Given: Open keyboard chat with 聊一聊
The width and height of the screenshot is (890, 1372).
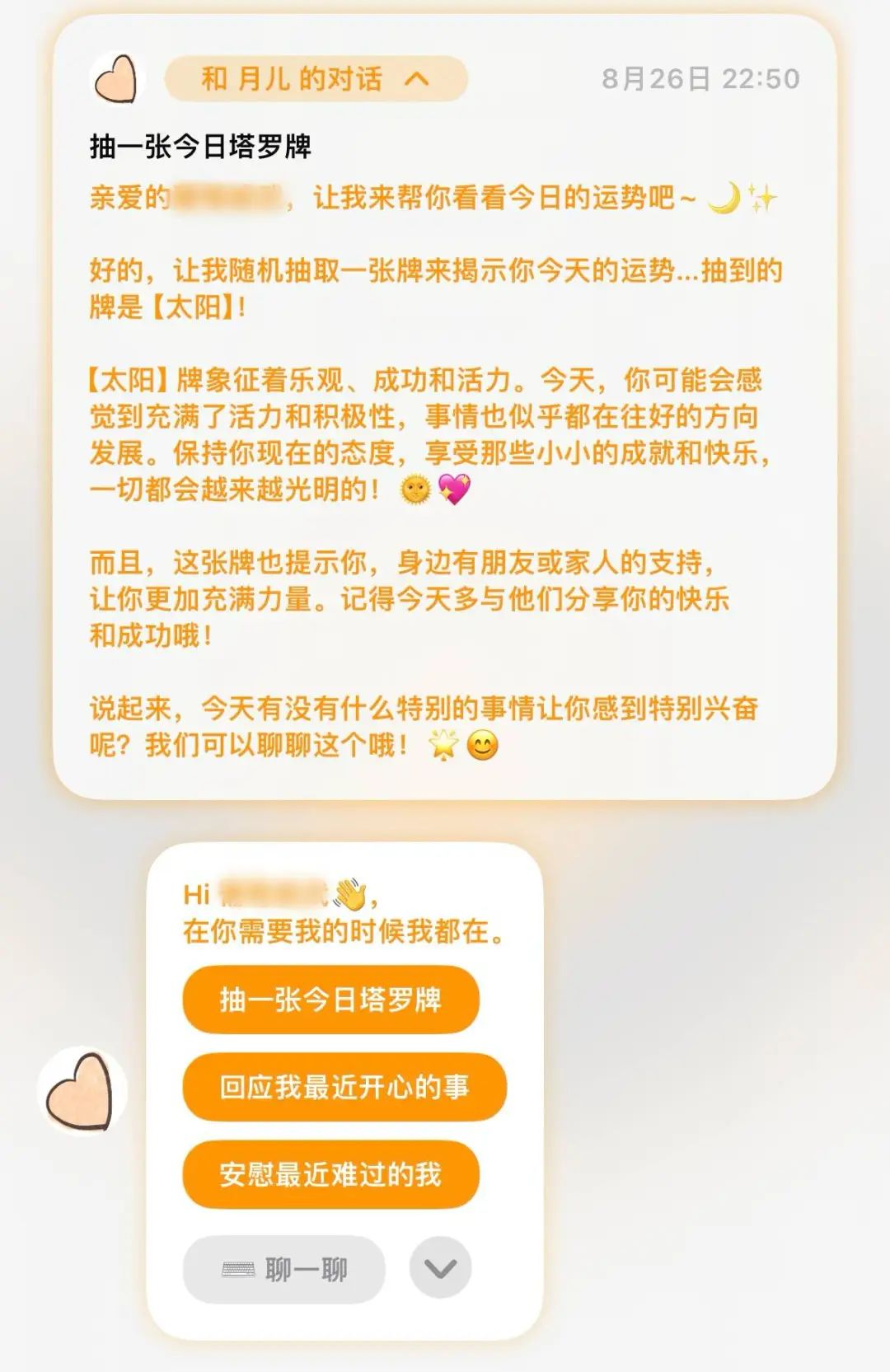Looking at the screenshot, I should tap(284, 1269).
